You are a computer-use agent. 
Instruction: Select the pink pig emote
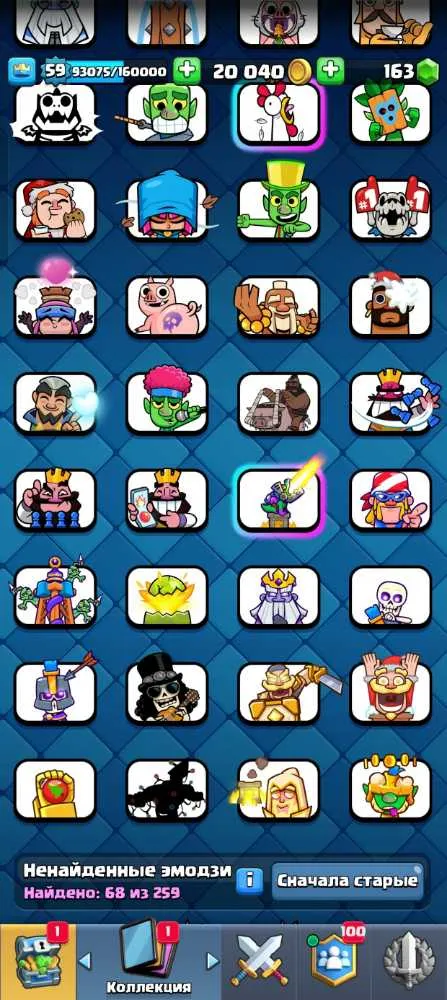coord(167,307)
